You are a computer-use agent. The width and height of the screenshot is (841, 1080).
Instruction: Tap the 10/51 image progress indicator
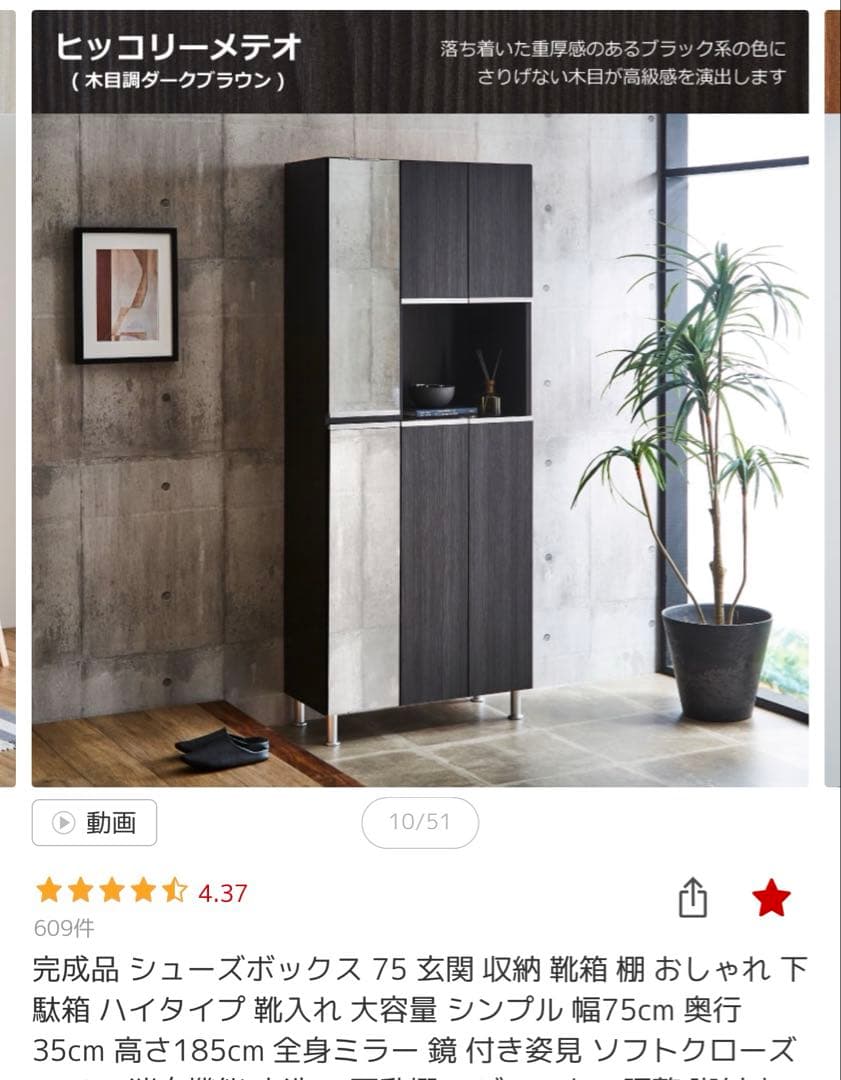pos(413,823)
